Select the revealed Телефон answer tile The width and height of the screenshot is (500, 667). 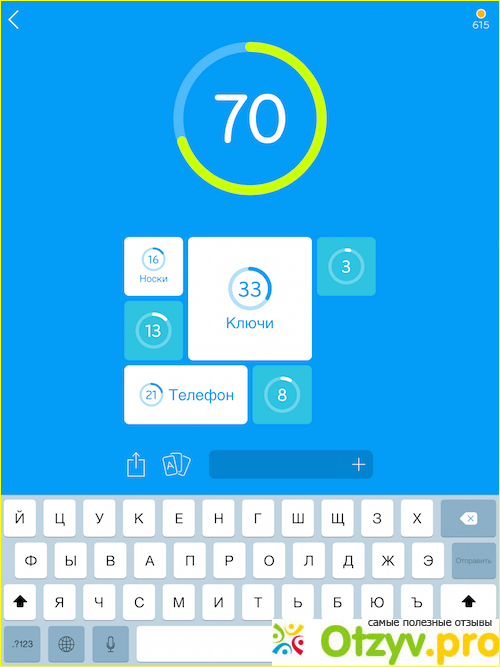click(186, 395)
